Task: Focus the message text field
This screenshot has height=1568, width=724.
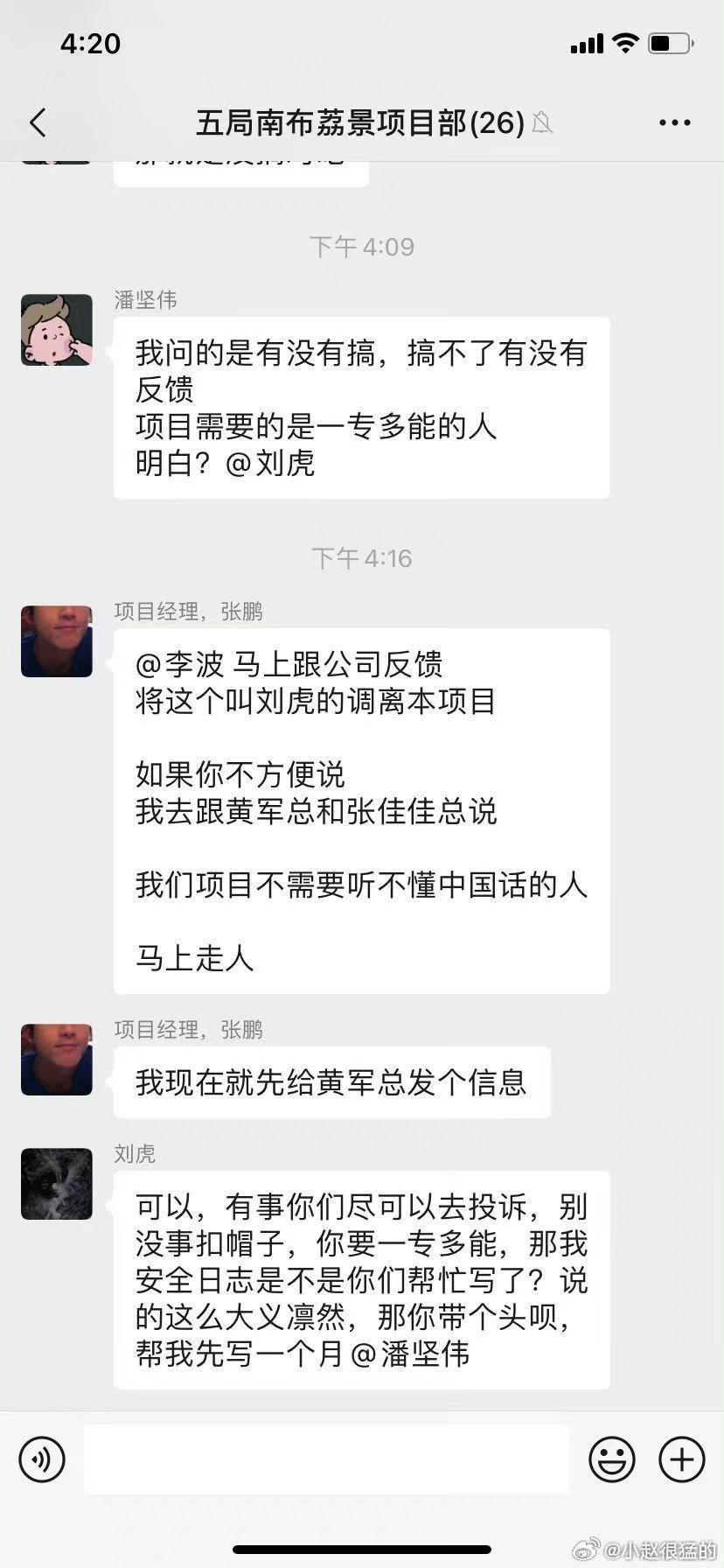Action: [326, 1459]
